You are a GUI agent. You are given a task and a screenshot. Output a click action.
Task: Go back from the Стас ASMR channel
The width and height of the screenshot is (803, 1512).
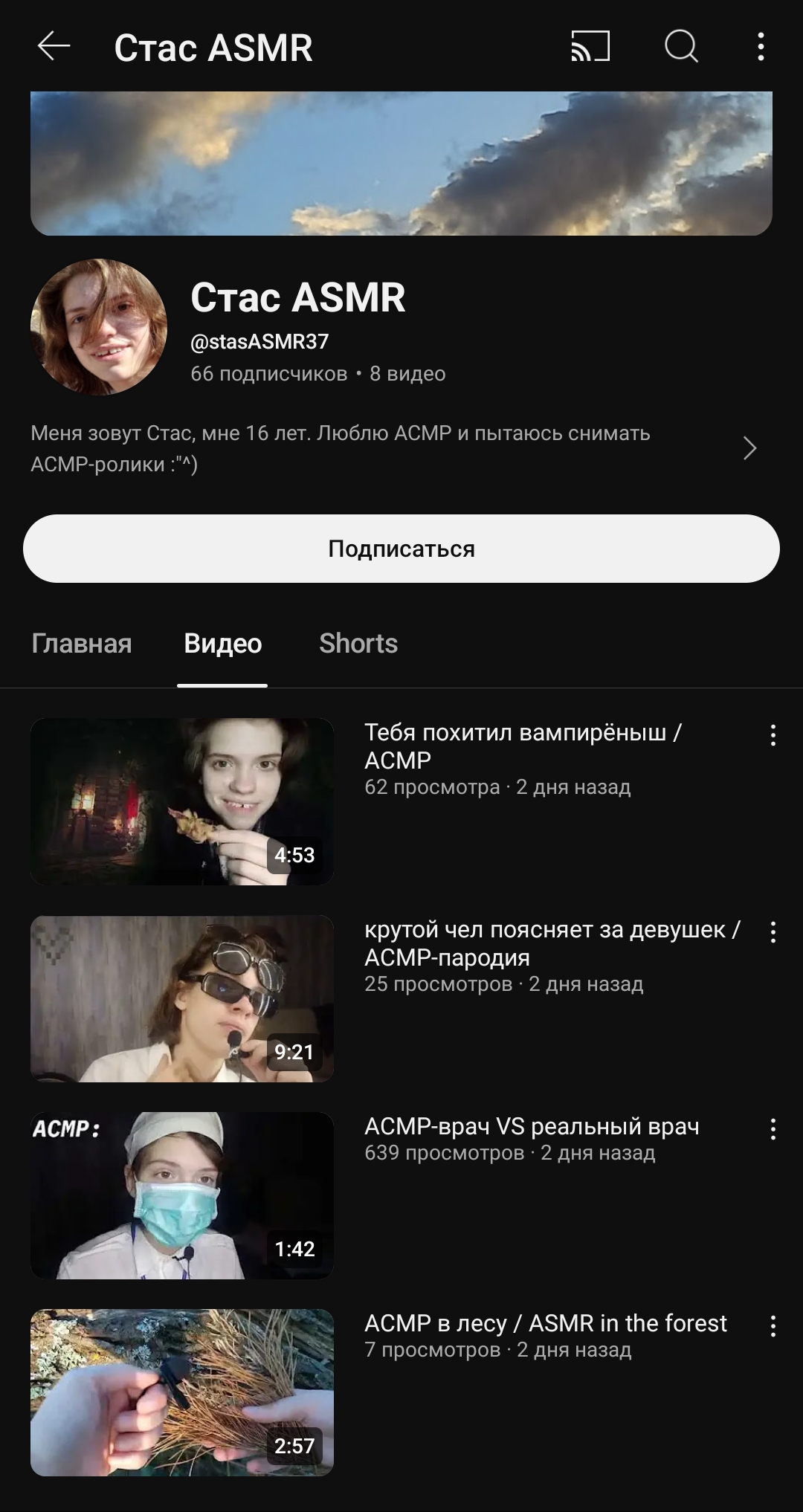pyautogui.click(x=54, y=47)
